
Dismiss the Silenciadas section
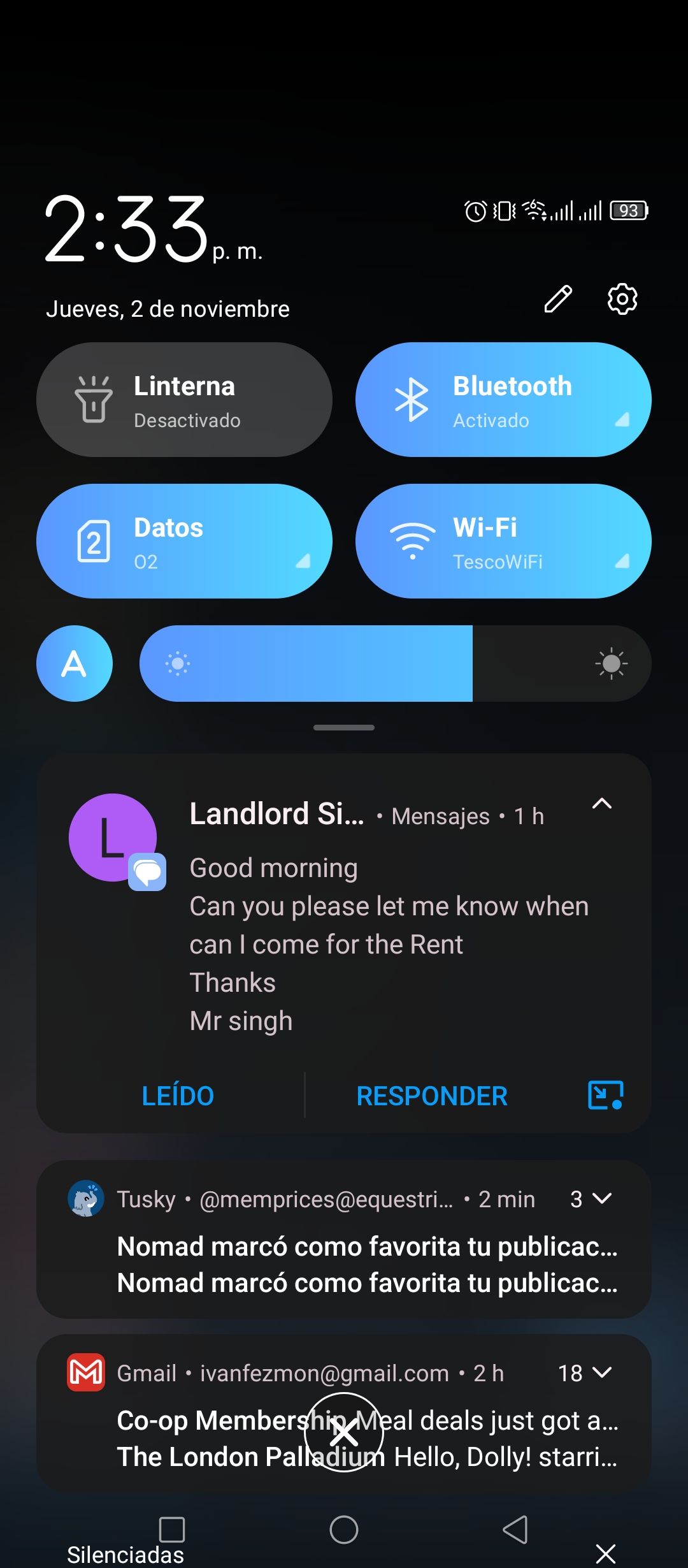pos(606,1554)
